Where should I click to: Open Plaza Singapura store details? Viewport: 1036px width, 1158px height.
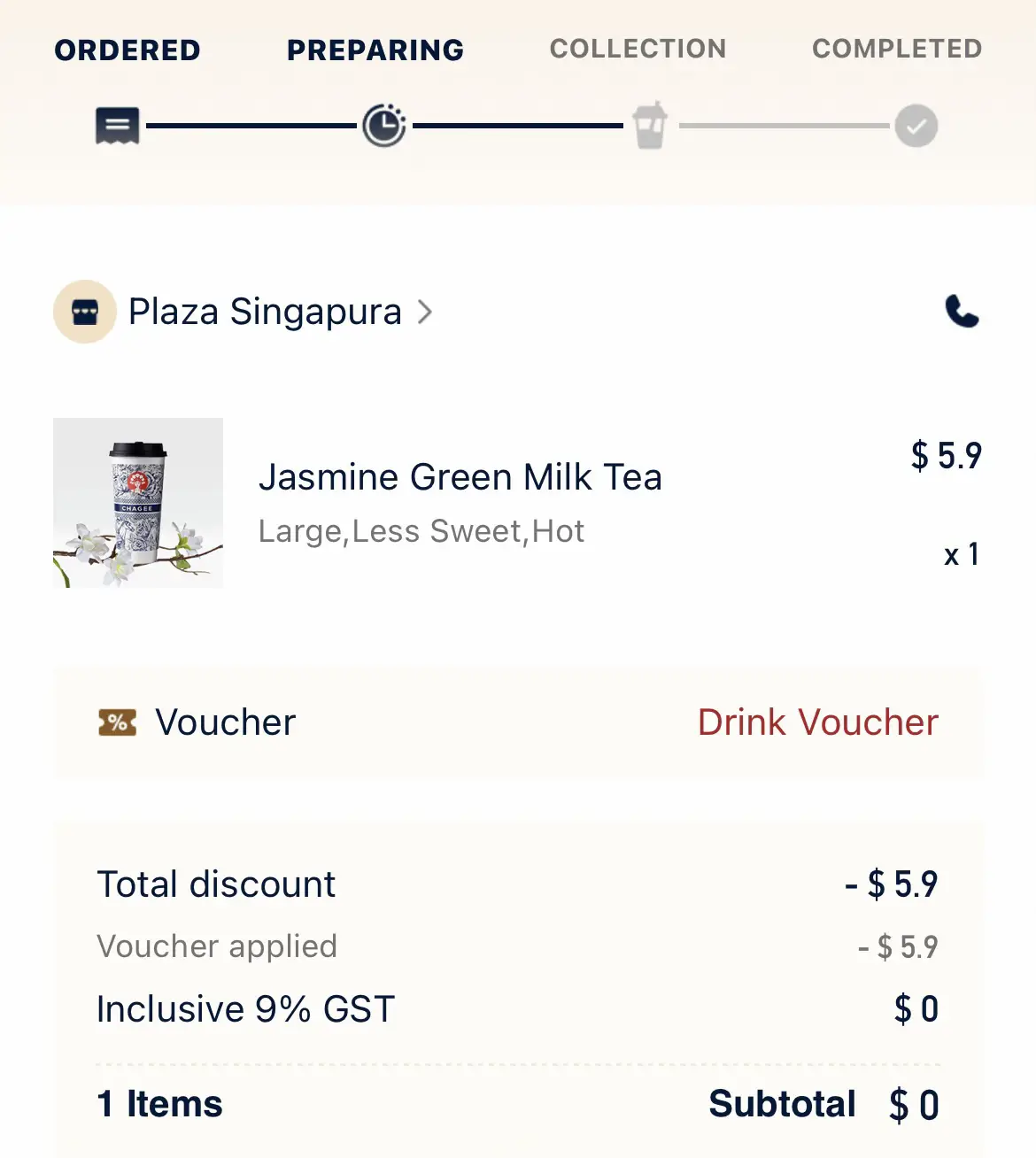coord(266,312)
